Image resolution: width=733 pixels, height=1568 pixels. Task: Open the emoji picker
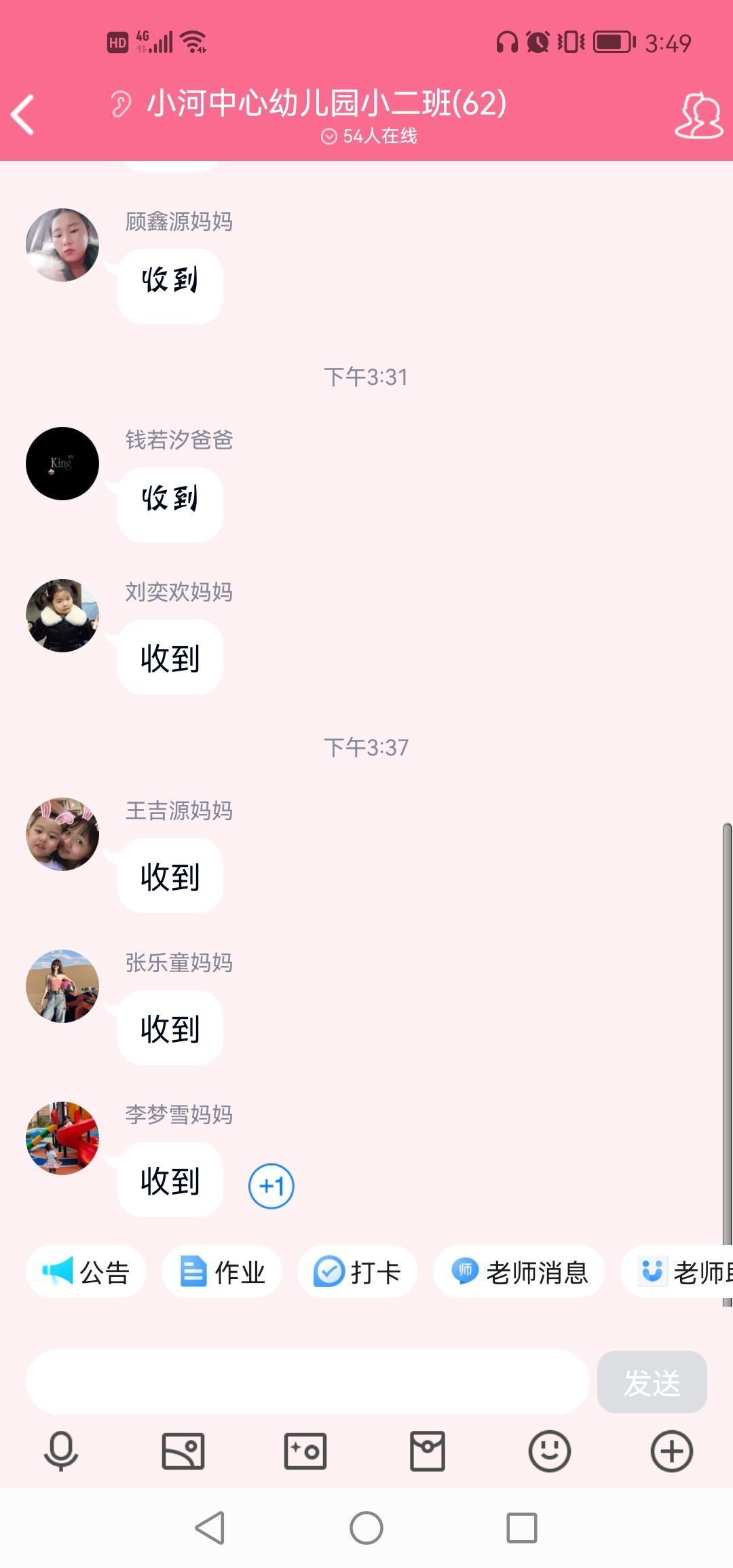pos(550,1451)
